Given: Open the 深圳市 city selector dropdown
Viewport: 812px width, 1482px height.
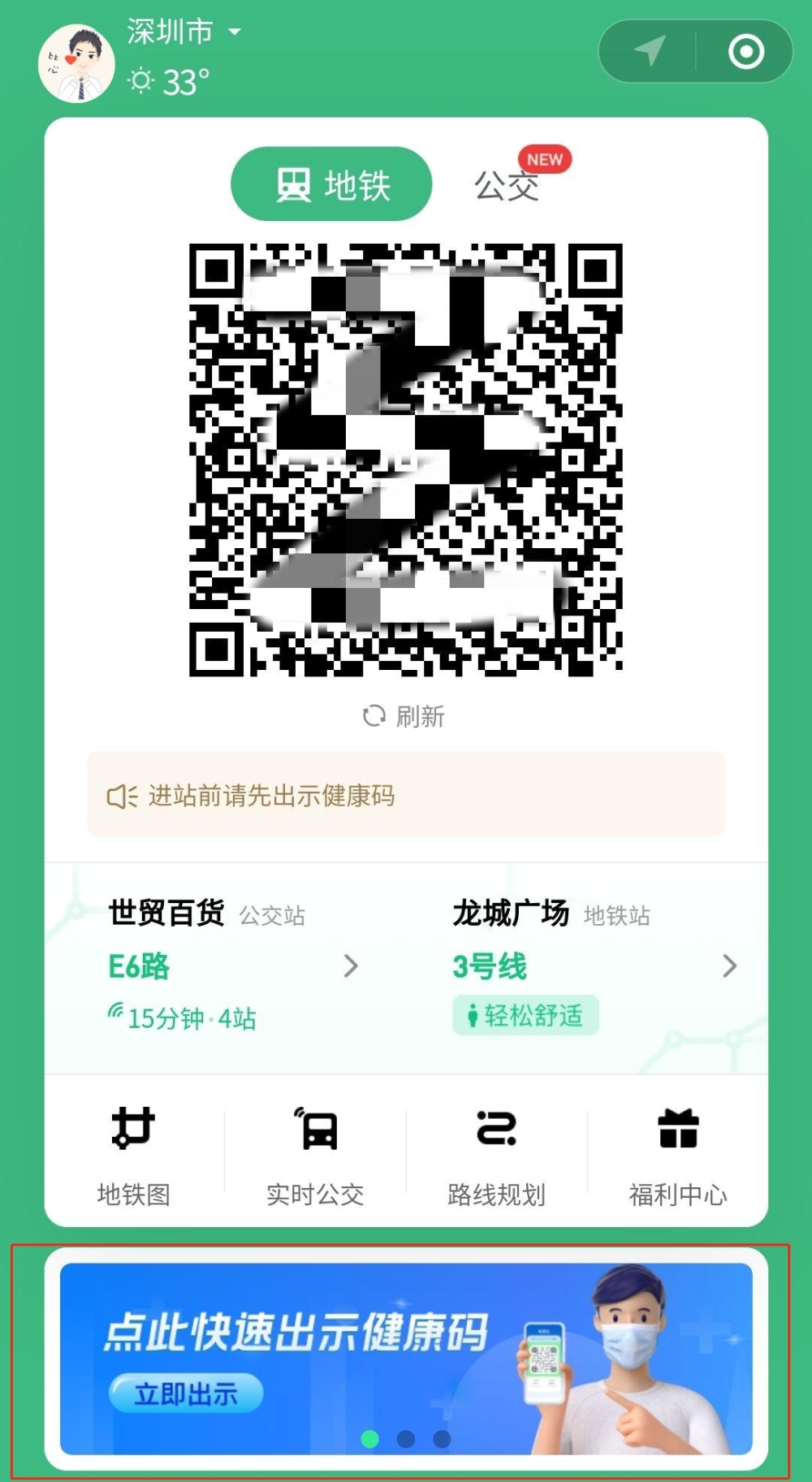Looking at the screenshot, I should click(184, 32).
